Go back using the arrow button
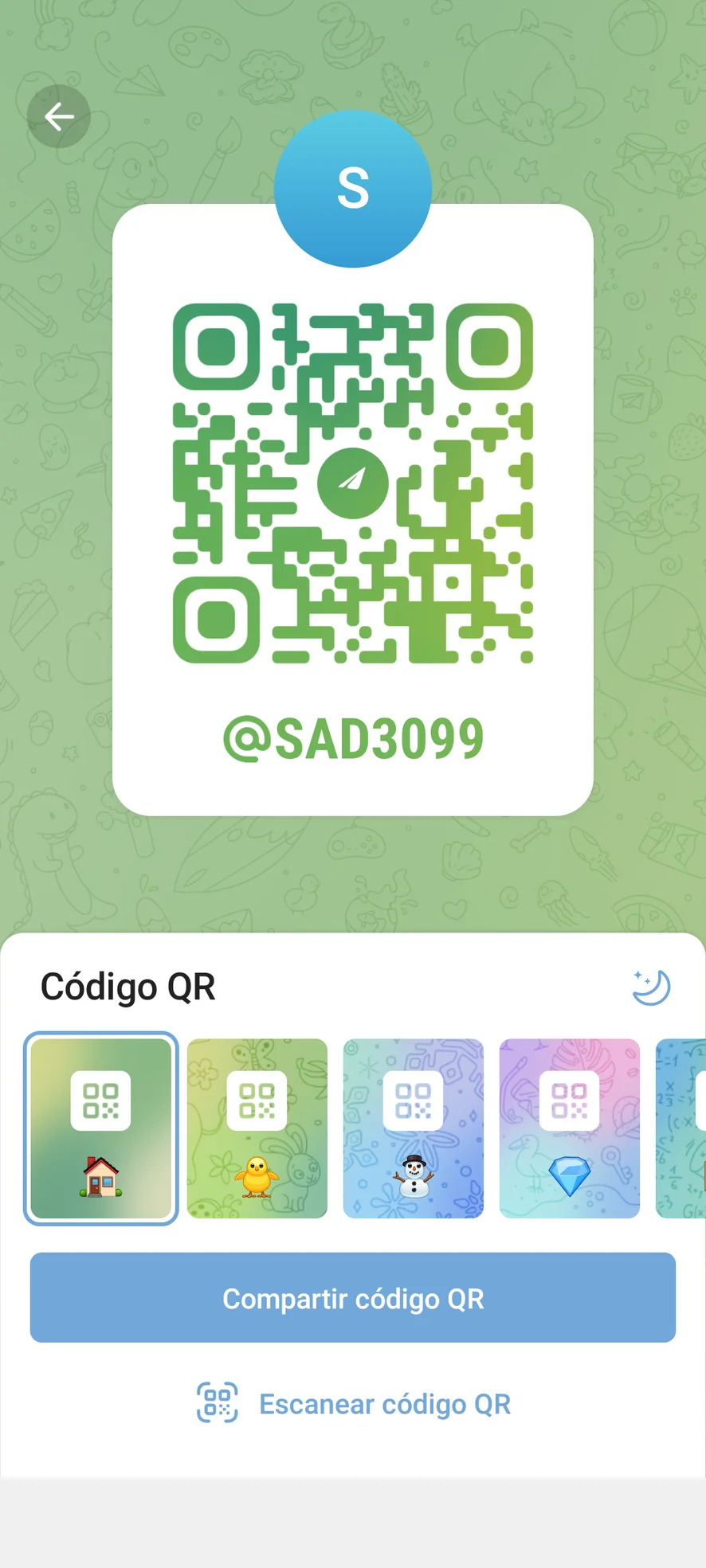Viewport: 706px width, 1568px height. pos(58,117)
